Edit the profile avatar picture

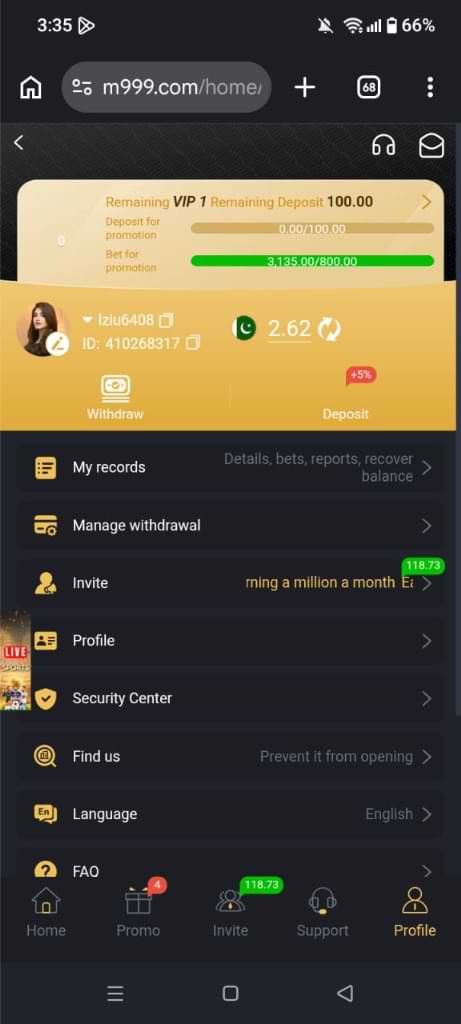pyautogui.click(x=58, y=344)
